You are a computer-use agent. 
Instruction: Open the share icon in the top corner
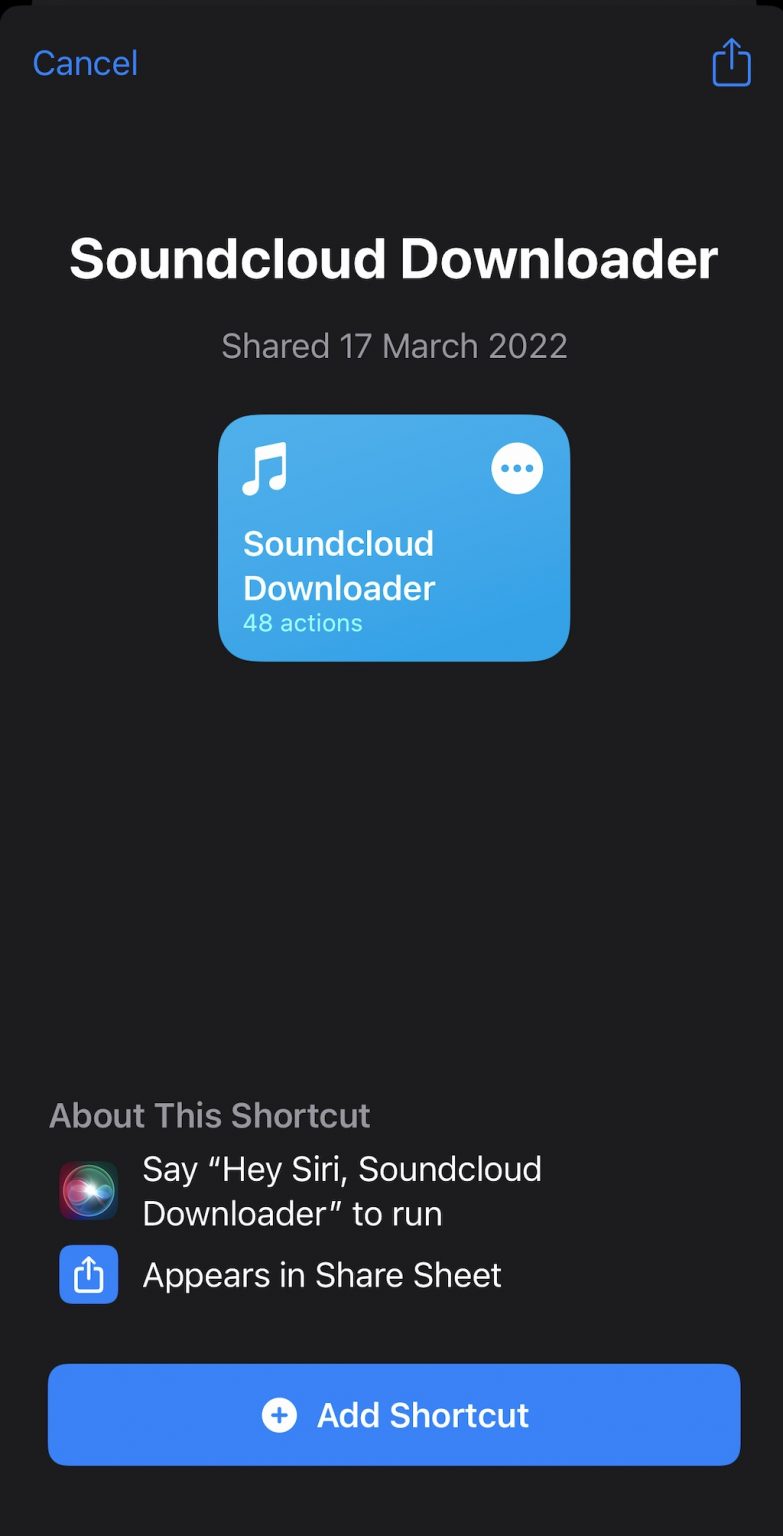(731, 62)
